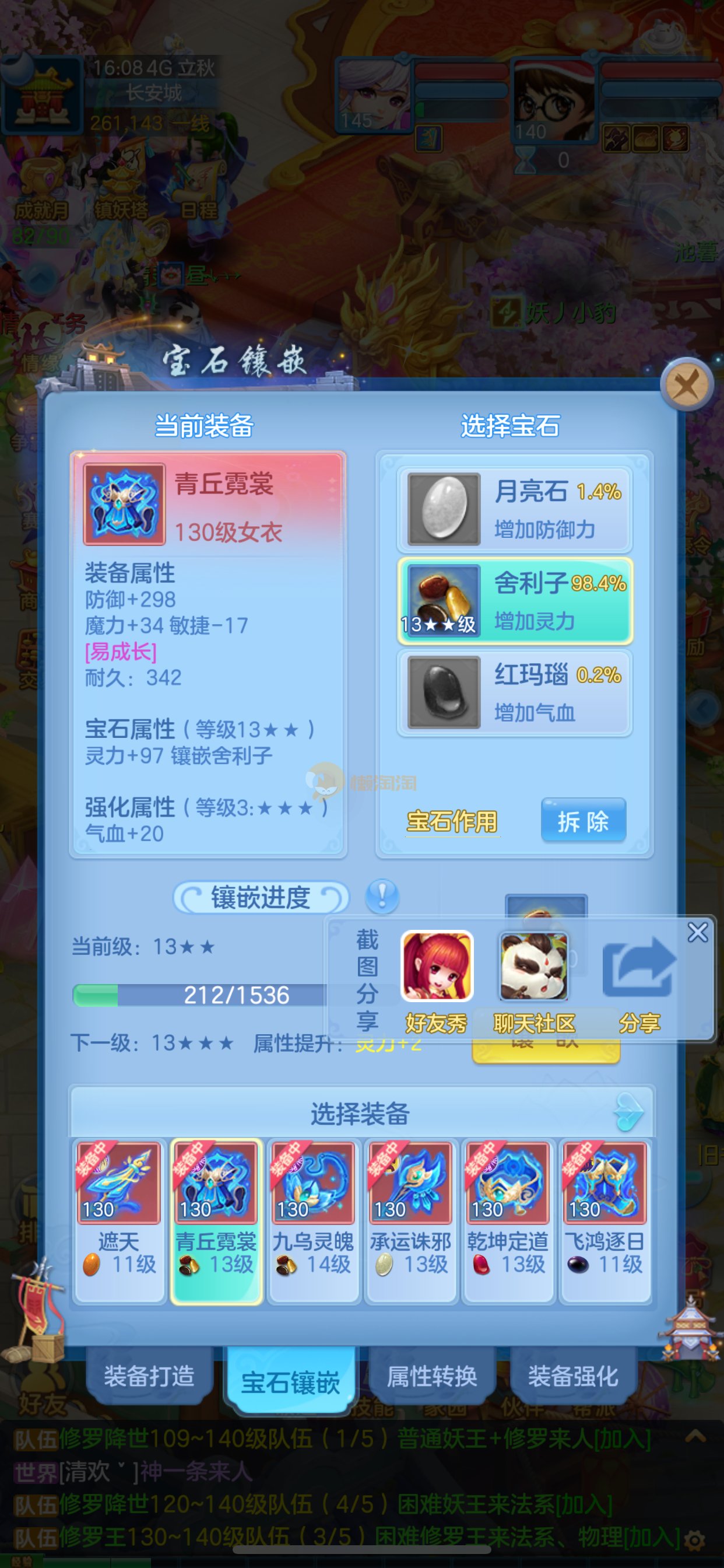Select the 红玛瑙 gem
This screenshot has height=1568, width=724.
coord(515,692)
